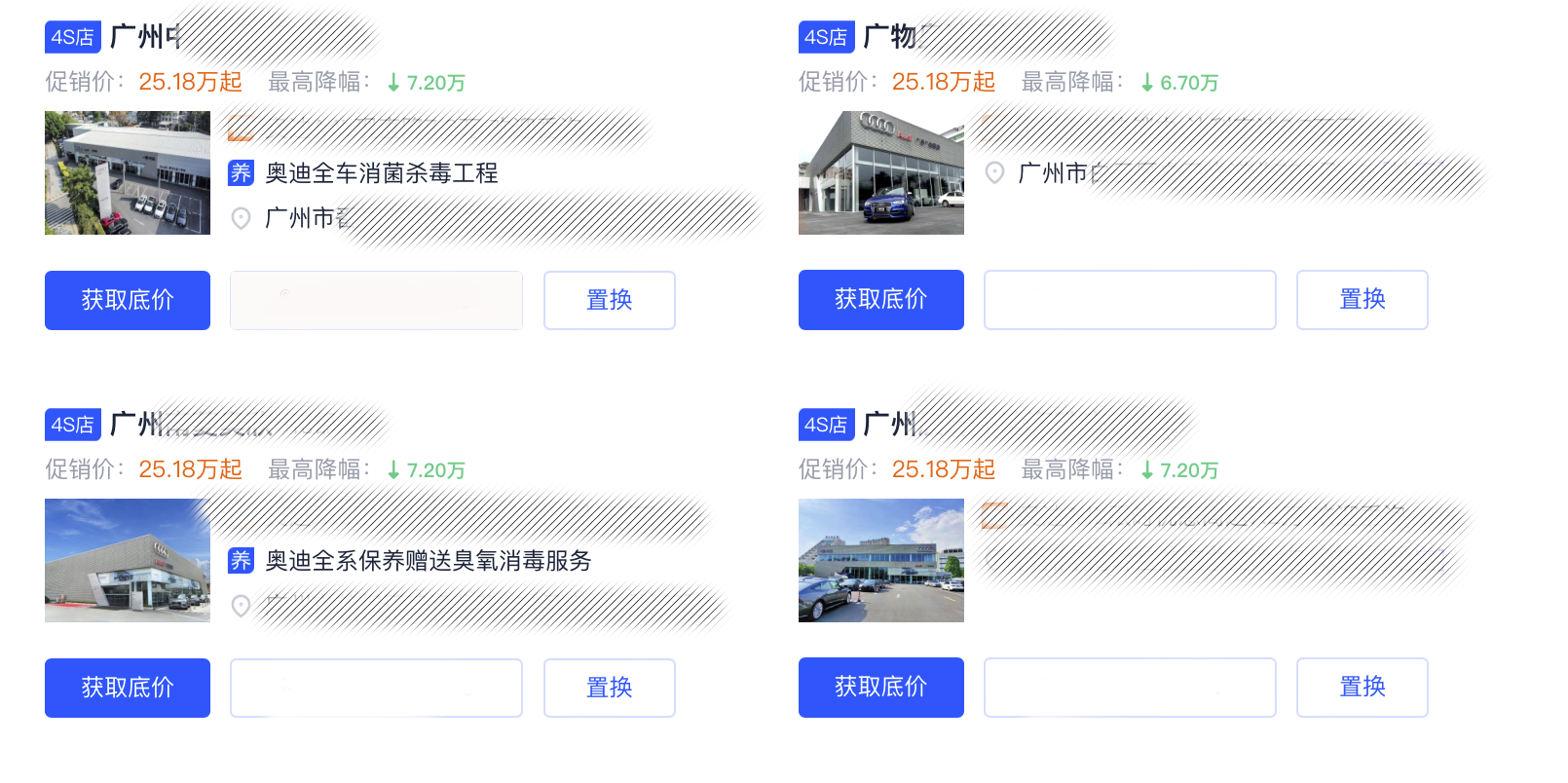Tap 置换 for dealer with 奥迪全系保养赠送臭氧消毒服务

click(609, 688)
